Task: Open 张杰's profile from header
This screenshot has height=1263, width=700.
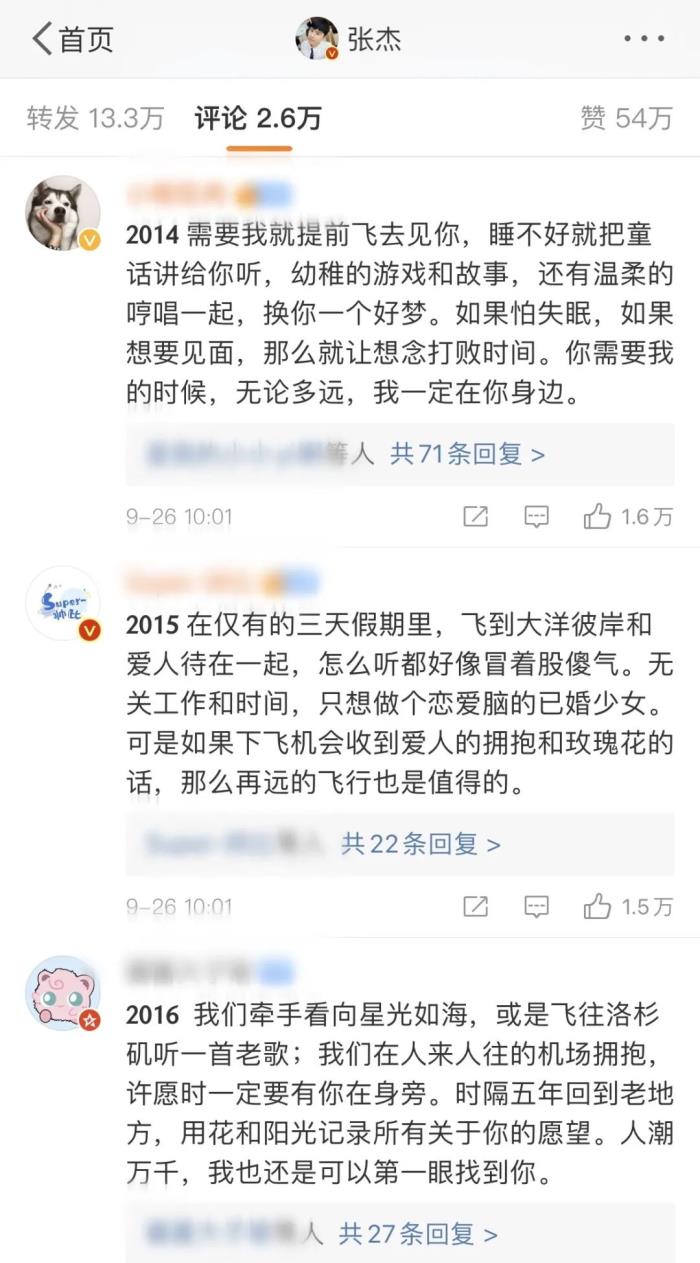Action: (348, 40)
